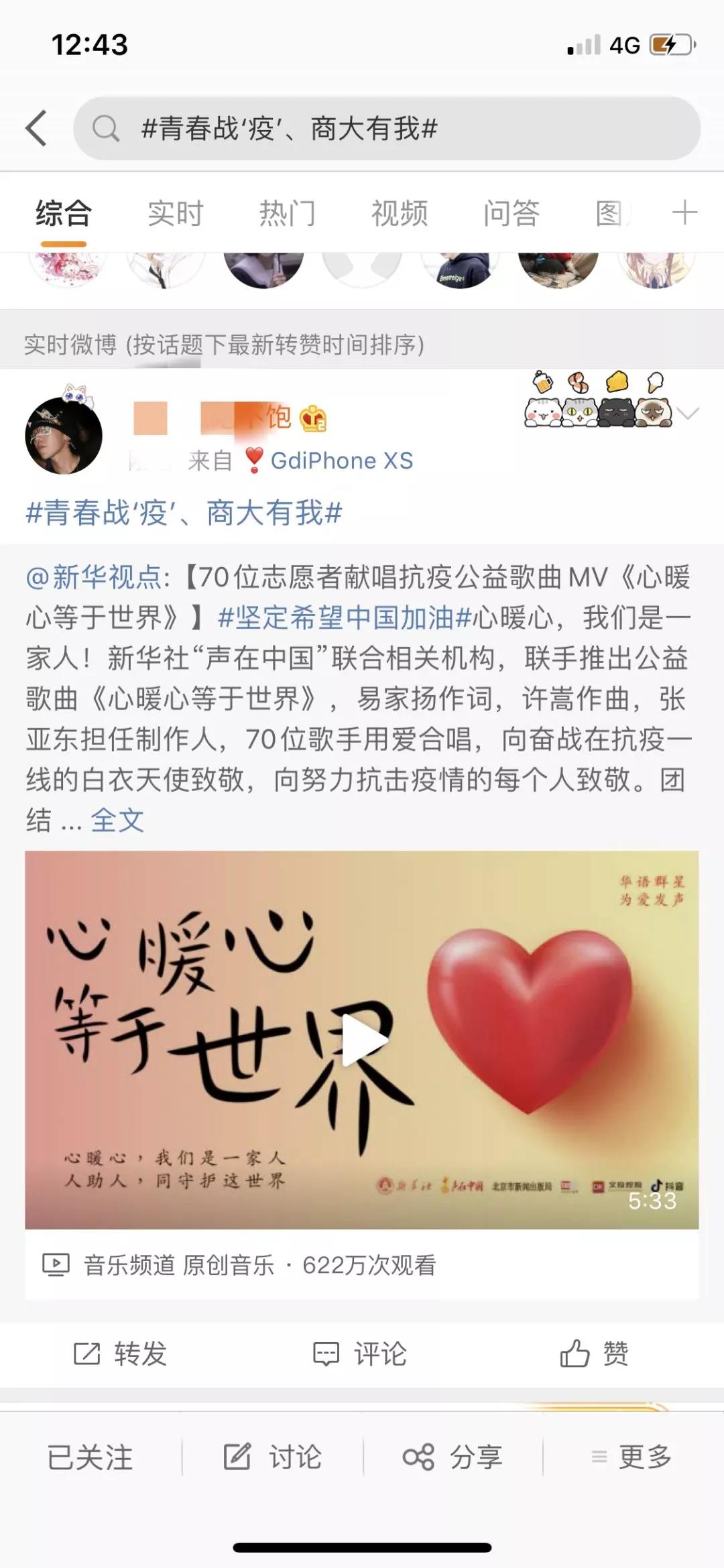Viewport: 724px width, 1568px height.
Task: Repost this post with 转发
Action: pyautogui.click(x=121, y=1353)
